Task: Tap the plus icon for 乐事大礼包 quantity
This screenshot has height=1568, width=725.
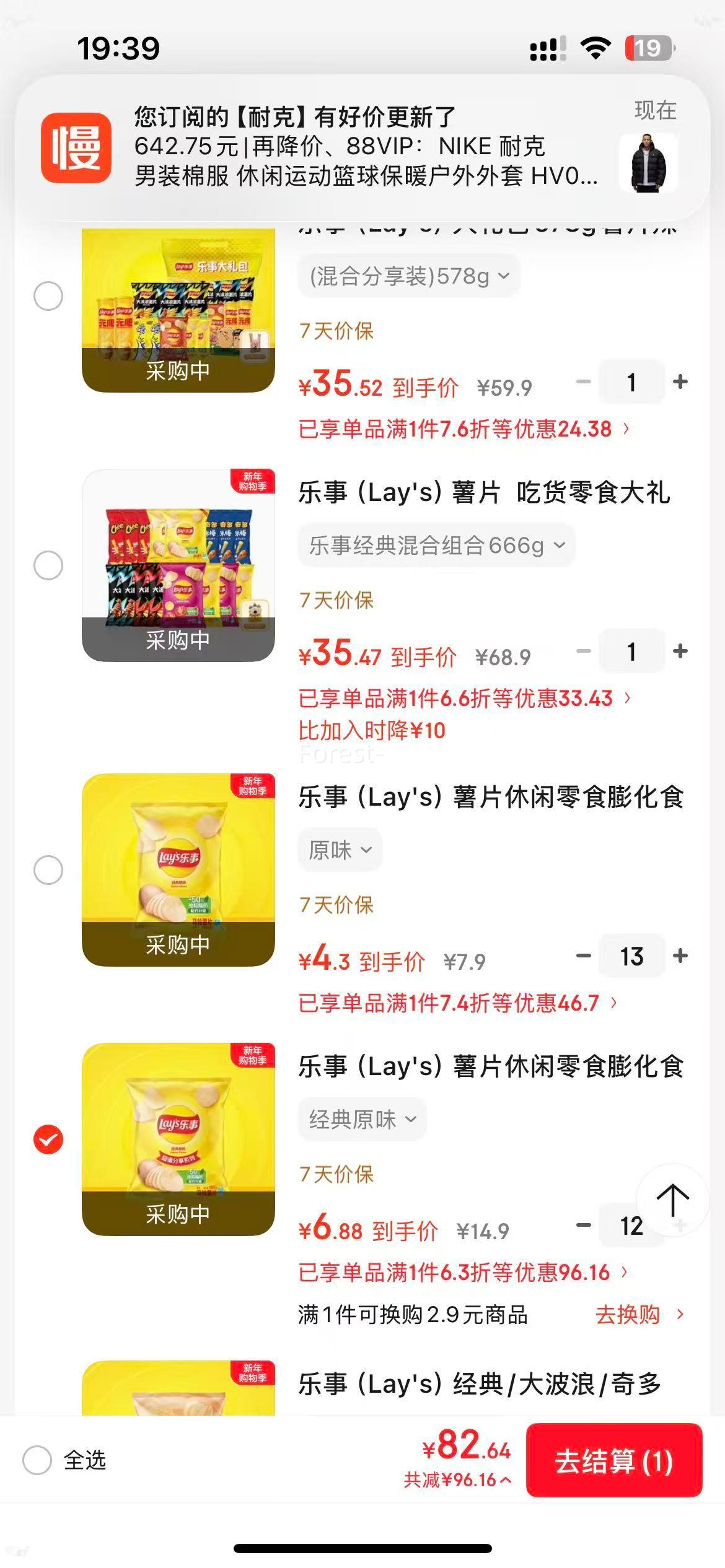Action: (680, 382)
